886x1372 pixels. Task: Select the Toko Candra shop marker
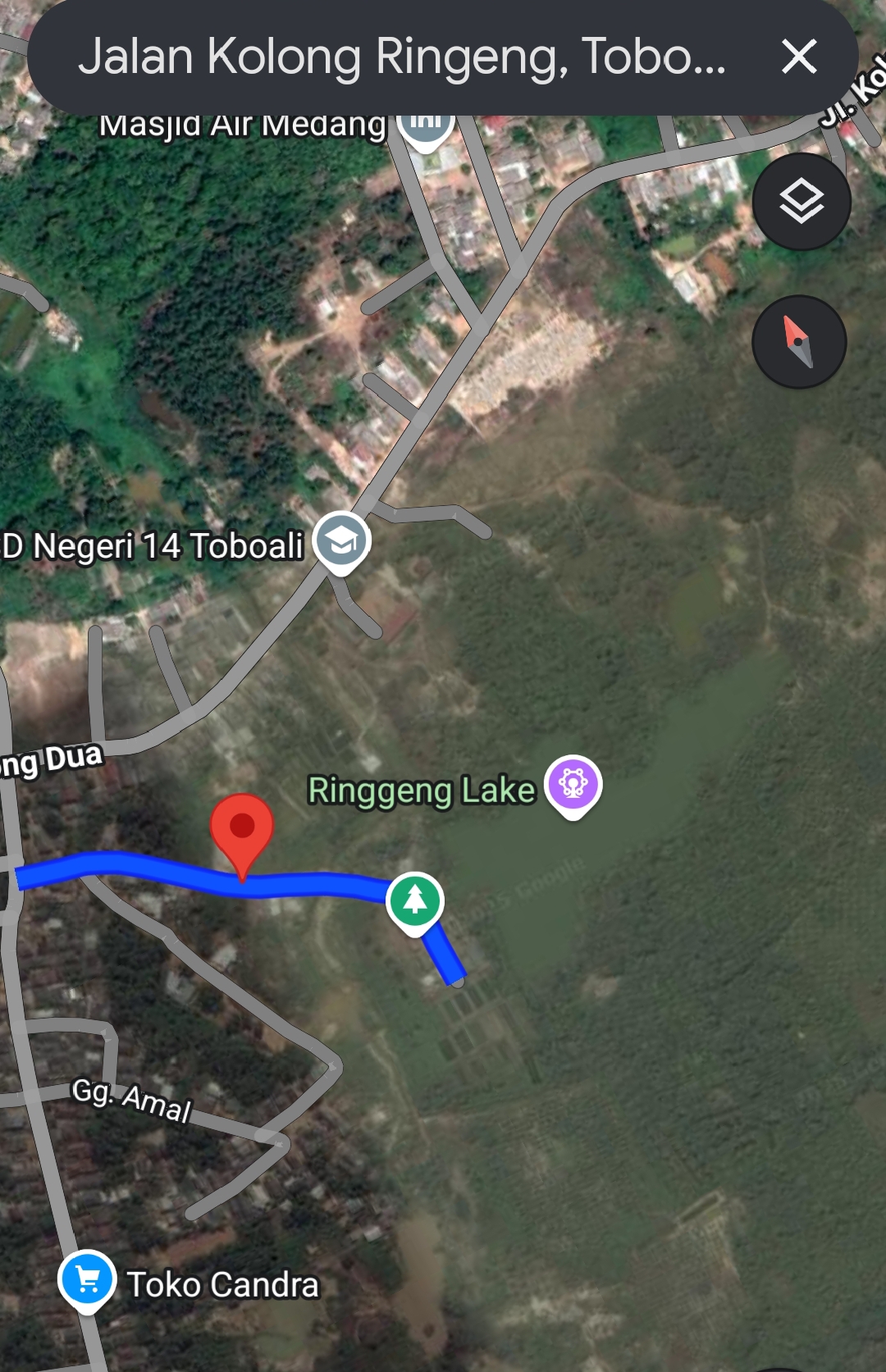point(87,1279)
